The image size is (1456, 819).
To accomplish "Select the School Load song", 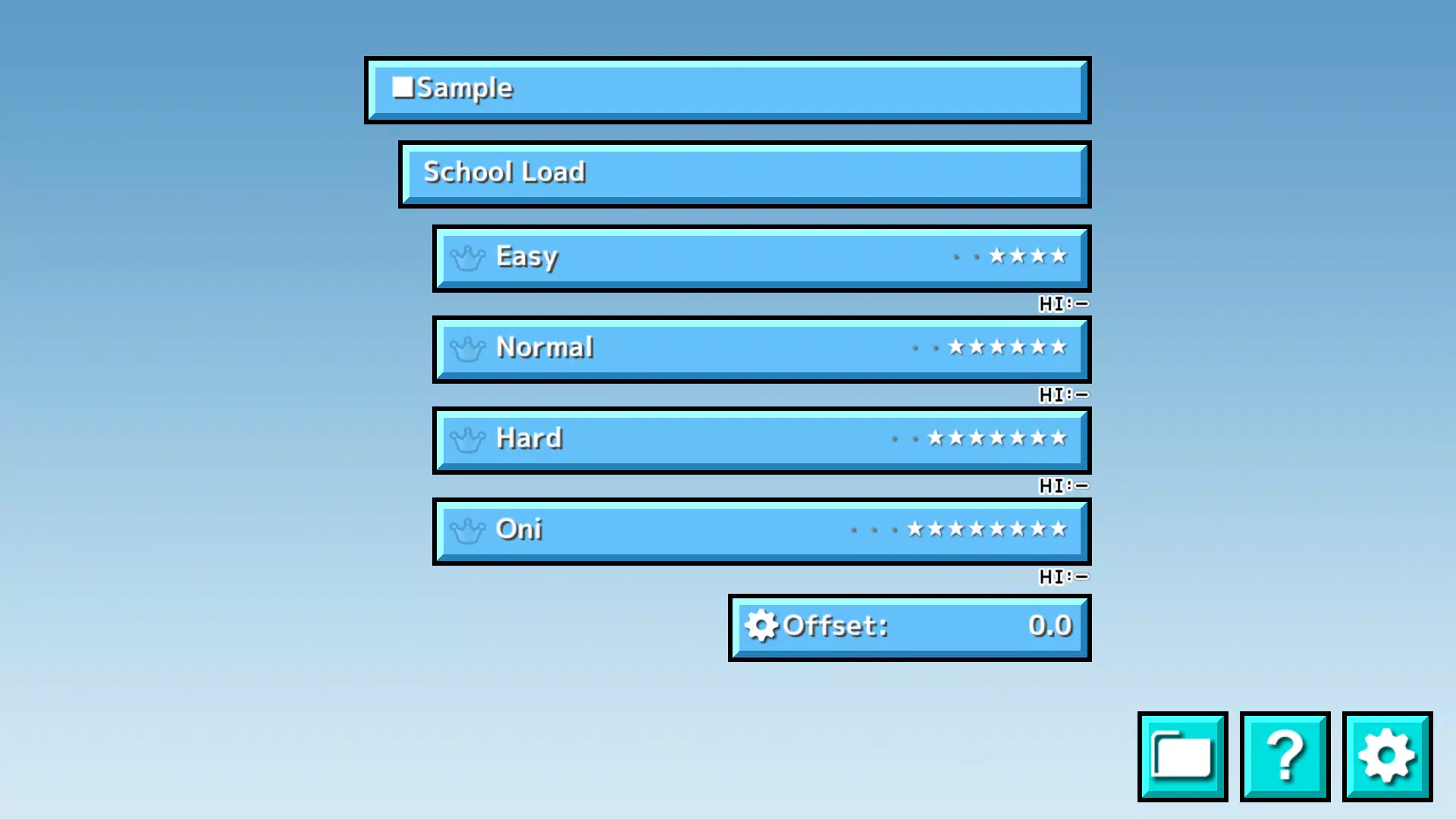I will pyautogui.click(x=744, y=174).
